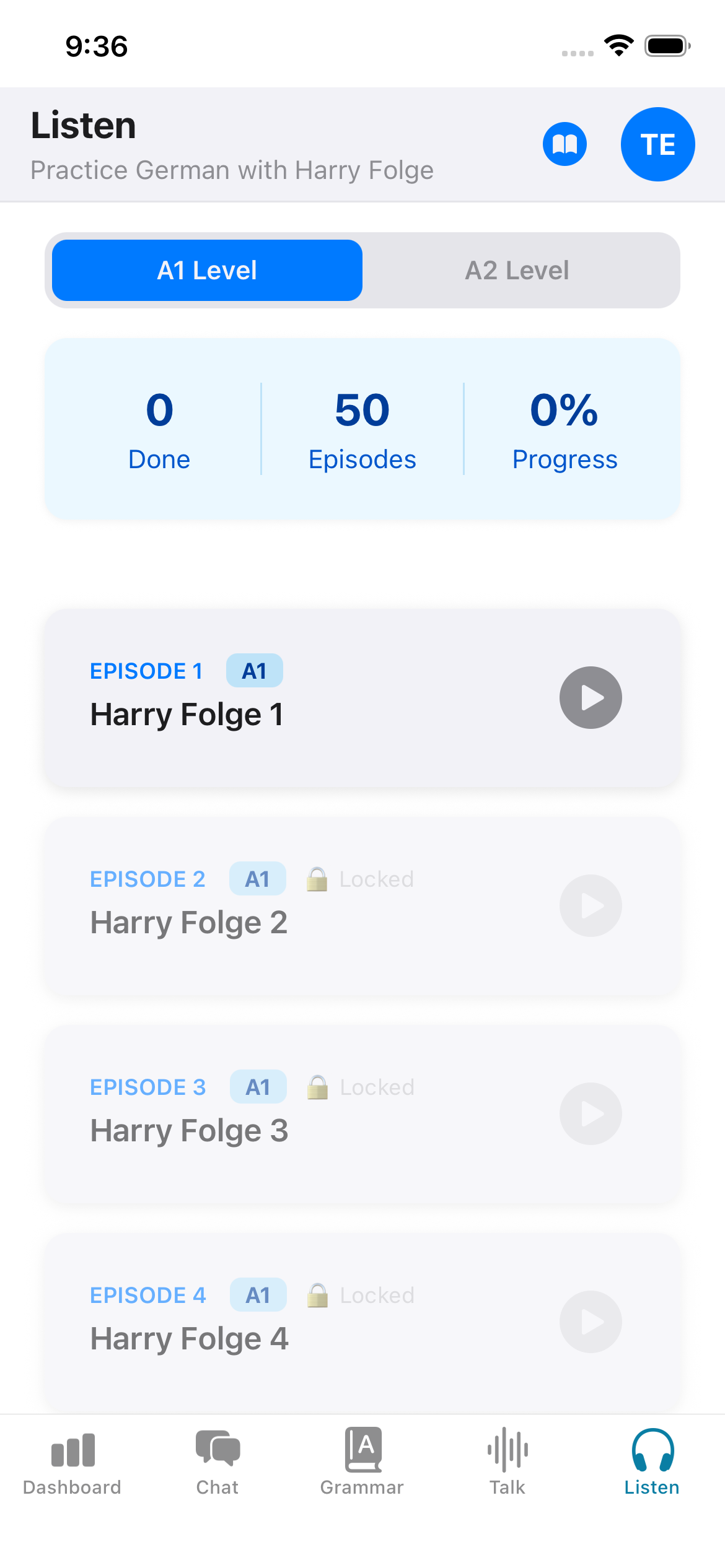Go to the Dashboard tab
This screenshot has width=725, height=1568.
coord(72,1461)
